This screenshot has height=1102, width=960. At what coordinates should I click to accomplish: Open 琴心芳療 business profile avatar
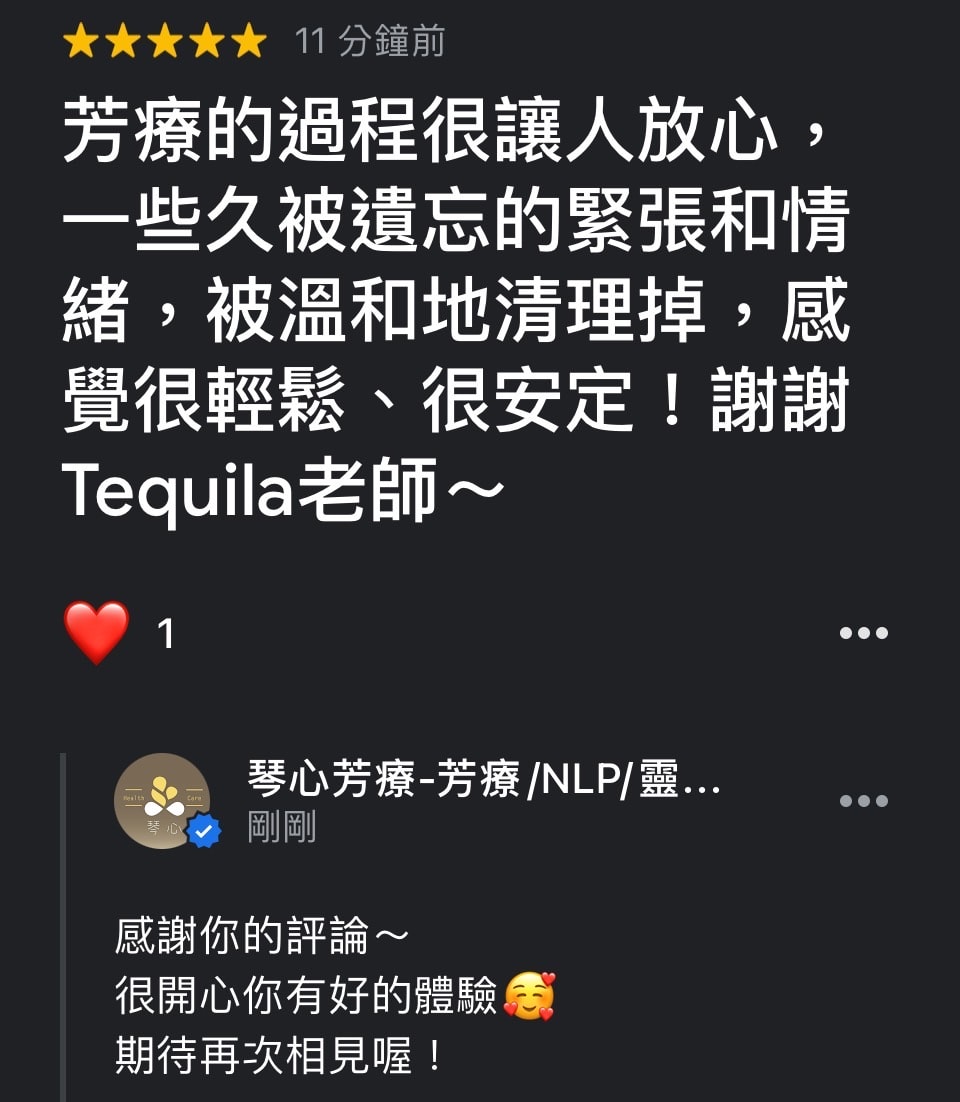[162, 800]
